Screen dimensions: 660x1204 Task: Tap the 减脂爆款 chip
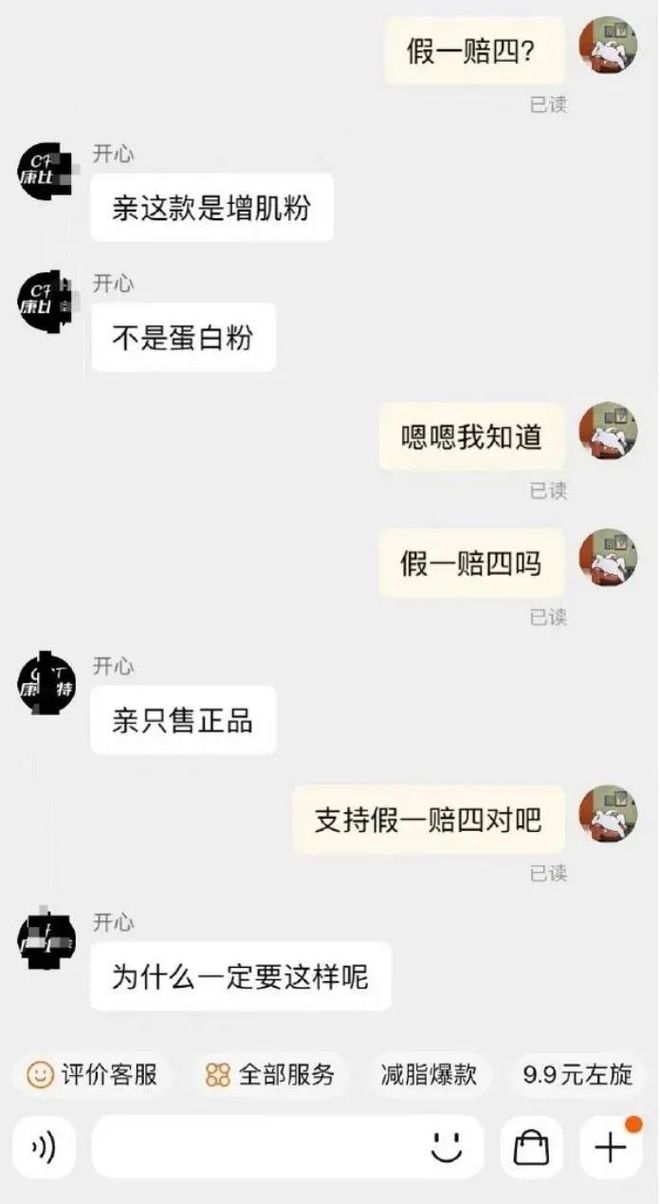pyautogui.click(x=429, y=1075)
